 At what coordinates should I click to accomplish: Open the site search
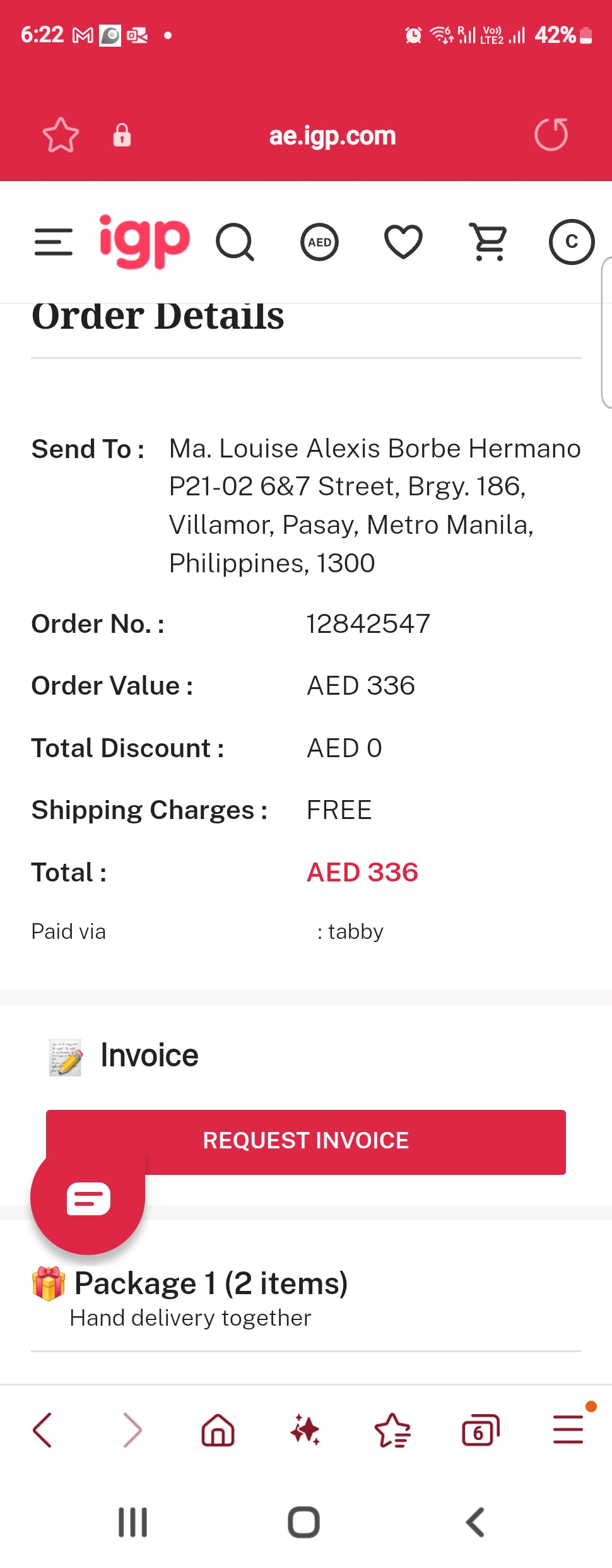[x=235, y=242]
